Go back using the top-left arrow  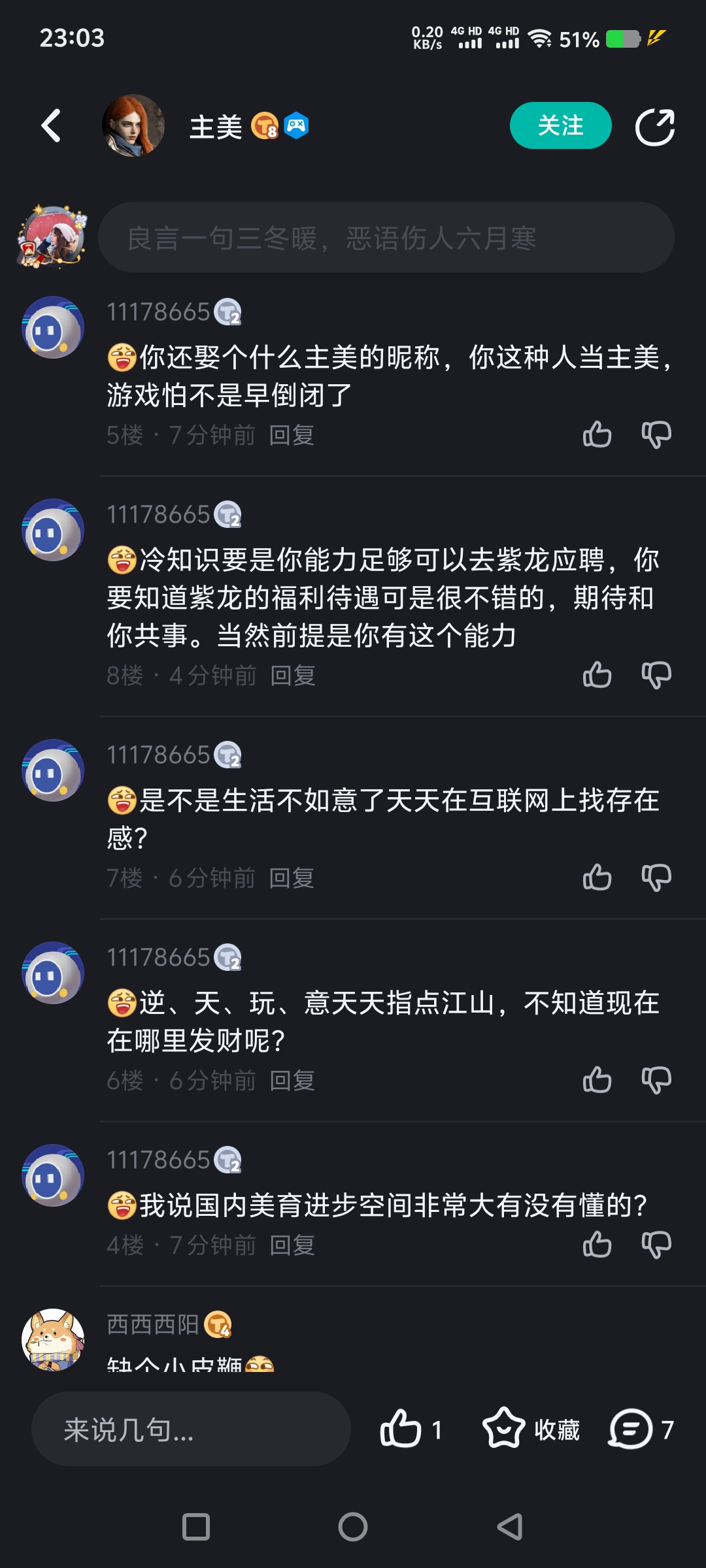pyautogui.click(x=51, y=125)
